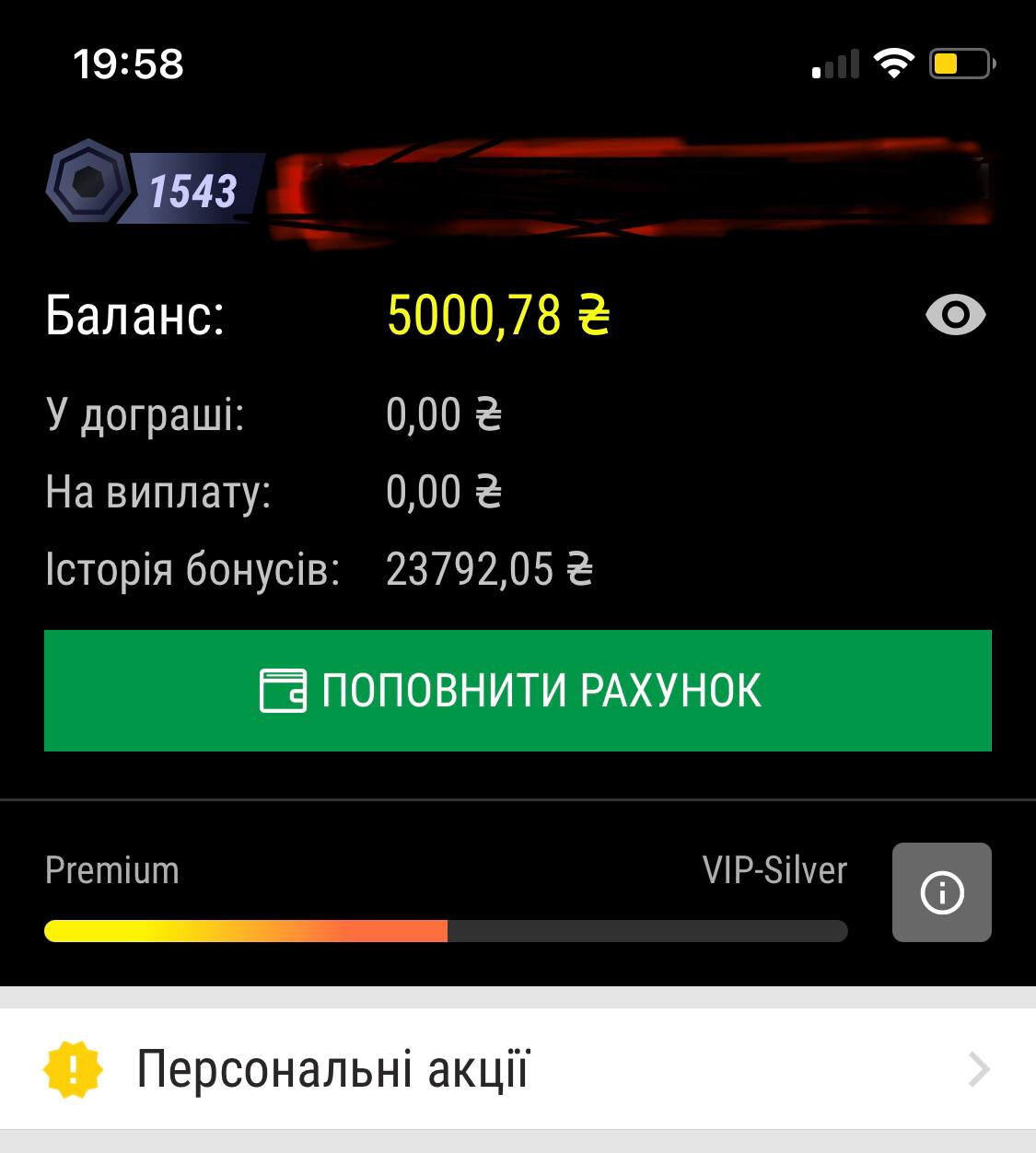1036x1153 pixels.
Task: Tap the ПОПОВНИТИ РАХУНОК deposit button
Action: pos(518,691)
